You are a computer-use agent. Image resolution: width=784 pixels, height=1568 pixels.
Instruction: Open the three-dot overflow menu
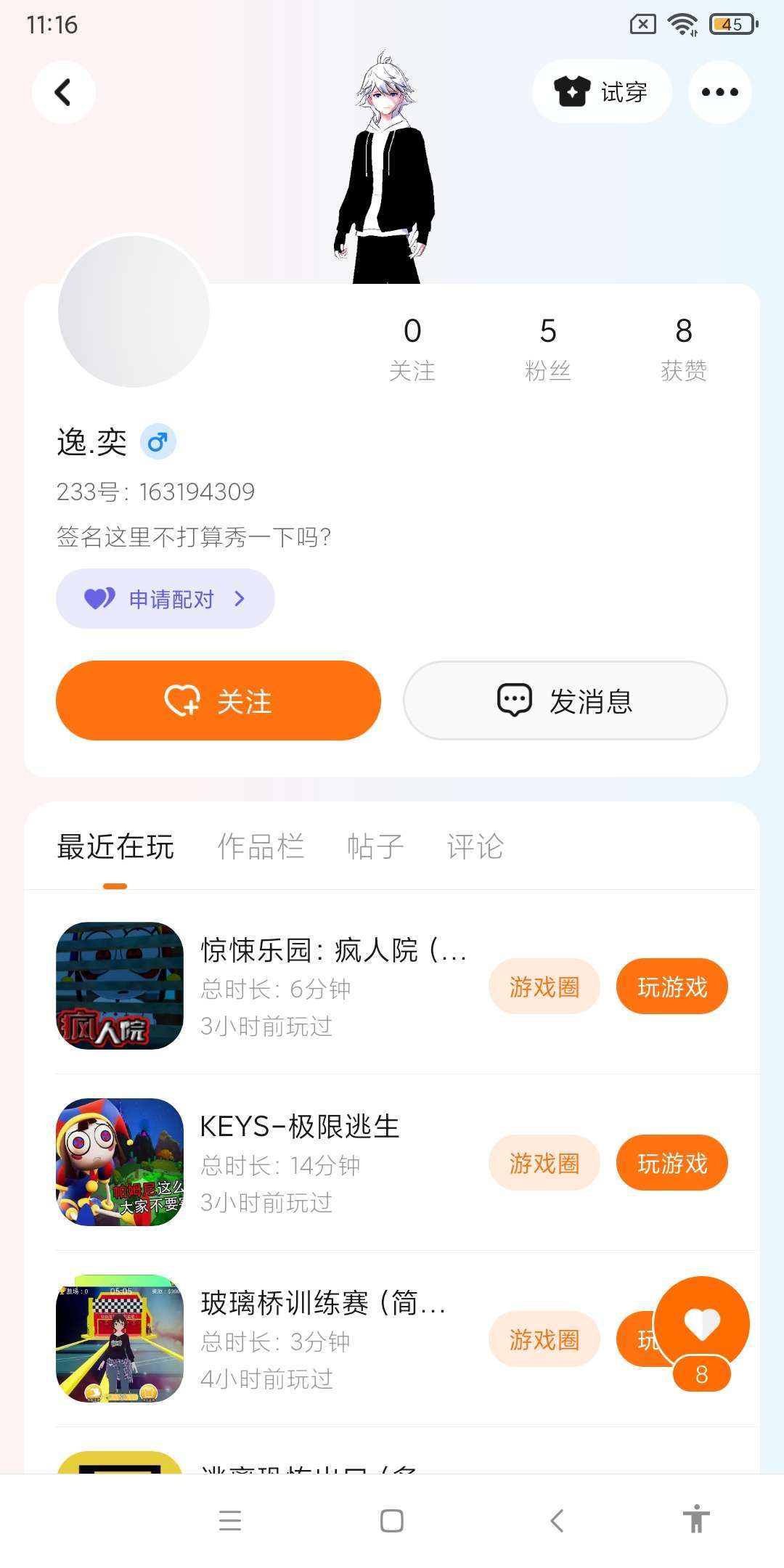click(719, 92)
